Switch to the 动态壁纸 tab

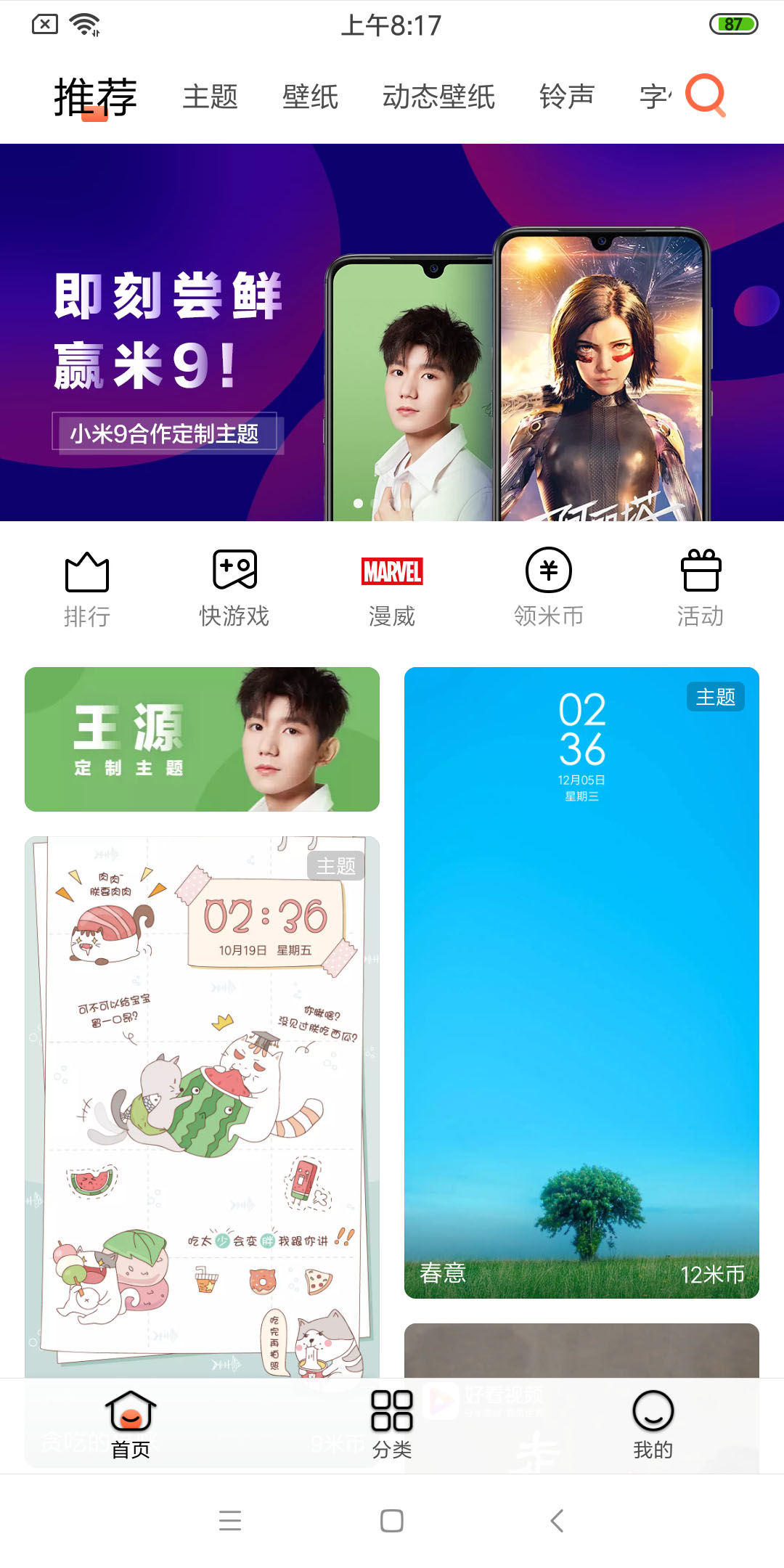click(x=438, y=97)
